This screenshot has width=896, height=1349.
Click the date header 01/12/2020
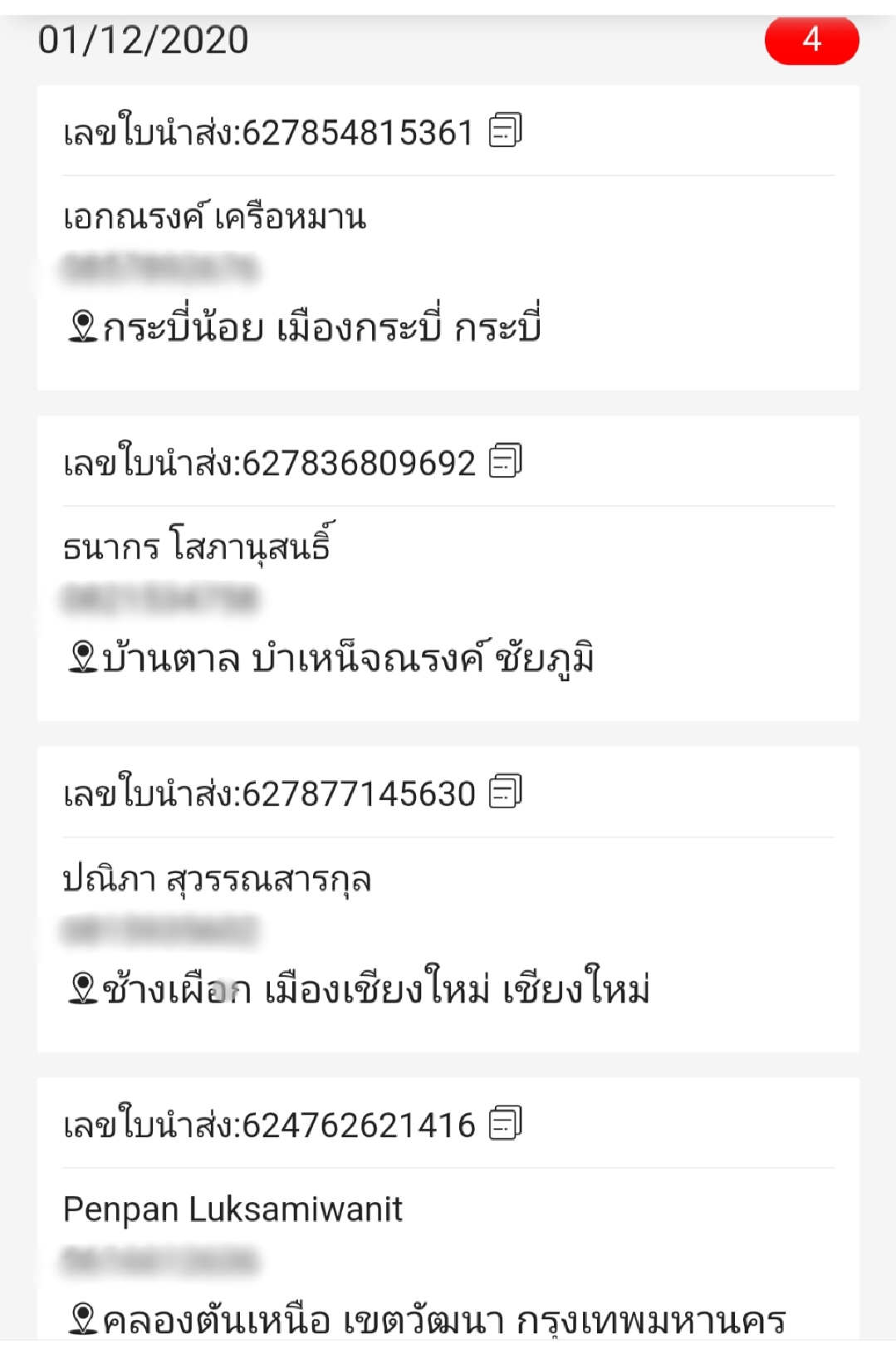pyautogui.click(x=141, y=40)
